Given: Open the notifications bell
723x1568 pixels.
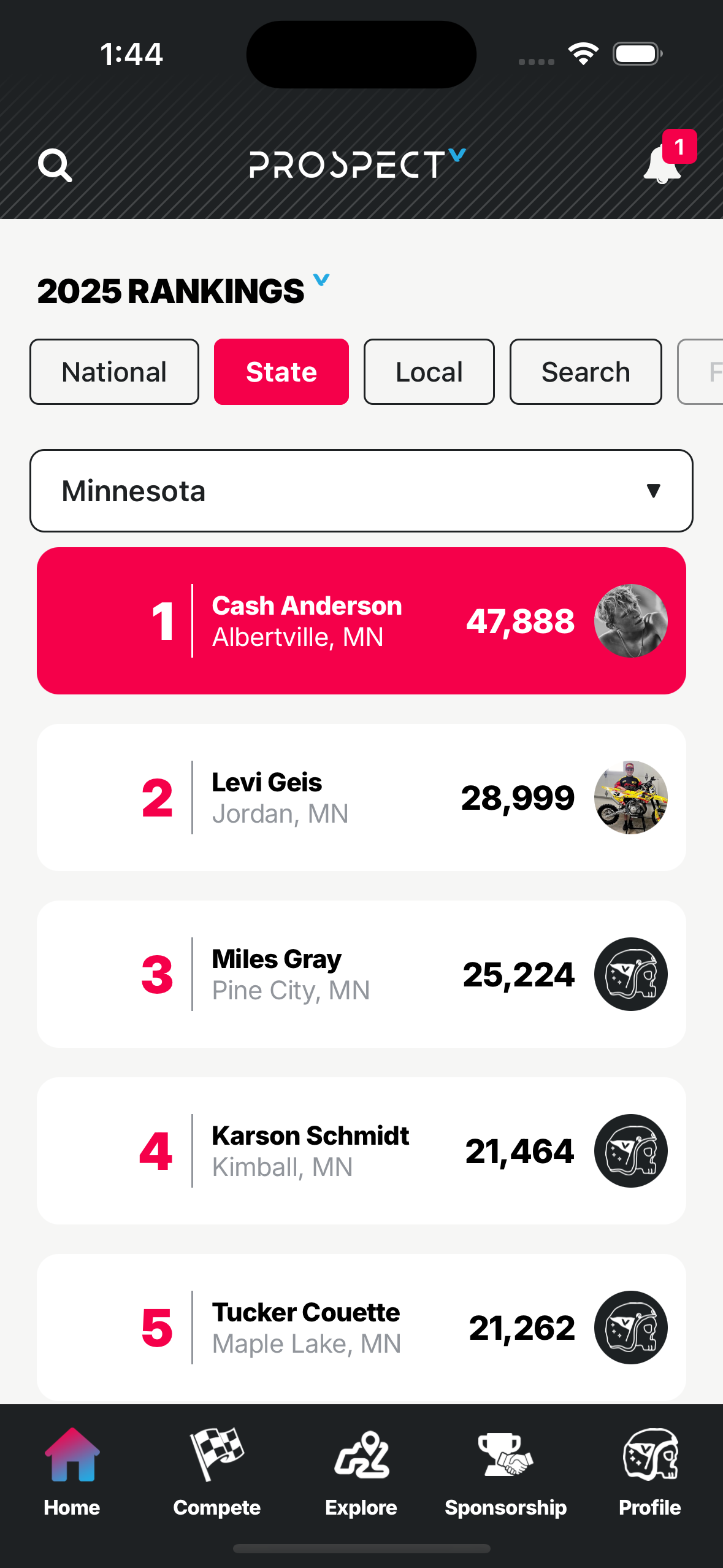Looking at the screenshot, I should pos(662,164).
